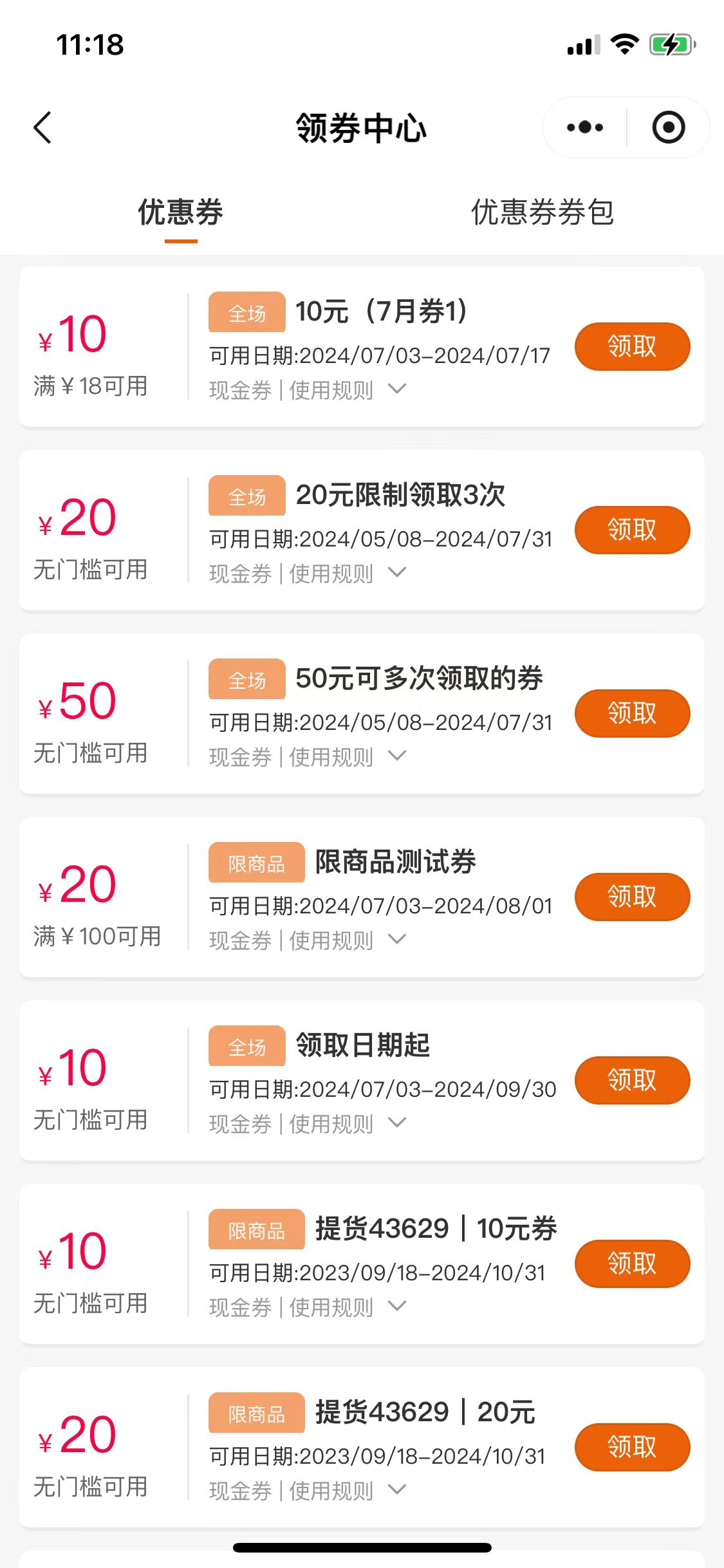Show 使用规则 for 50元可多次领取的券
The image size is (724, 1568).
[x=348, y=757]
